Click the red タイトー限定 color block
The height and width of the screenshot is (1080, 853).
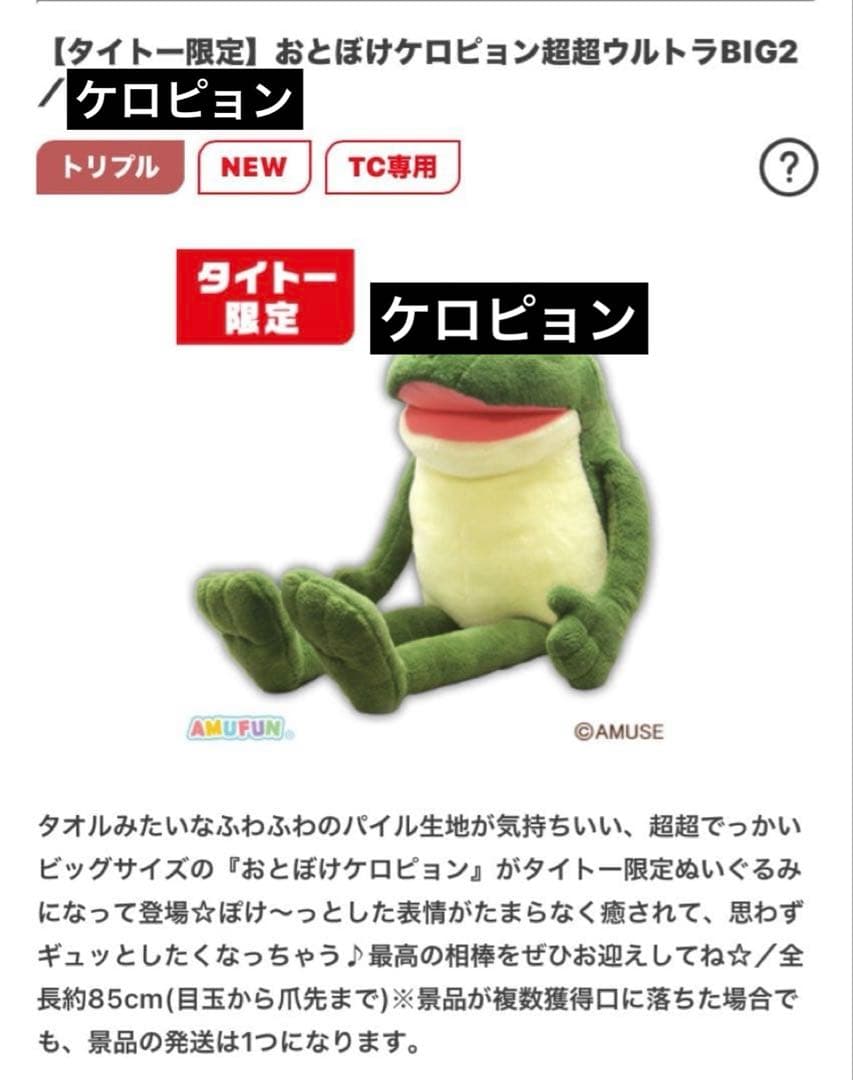point(264,294)
